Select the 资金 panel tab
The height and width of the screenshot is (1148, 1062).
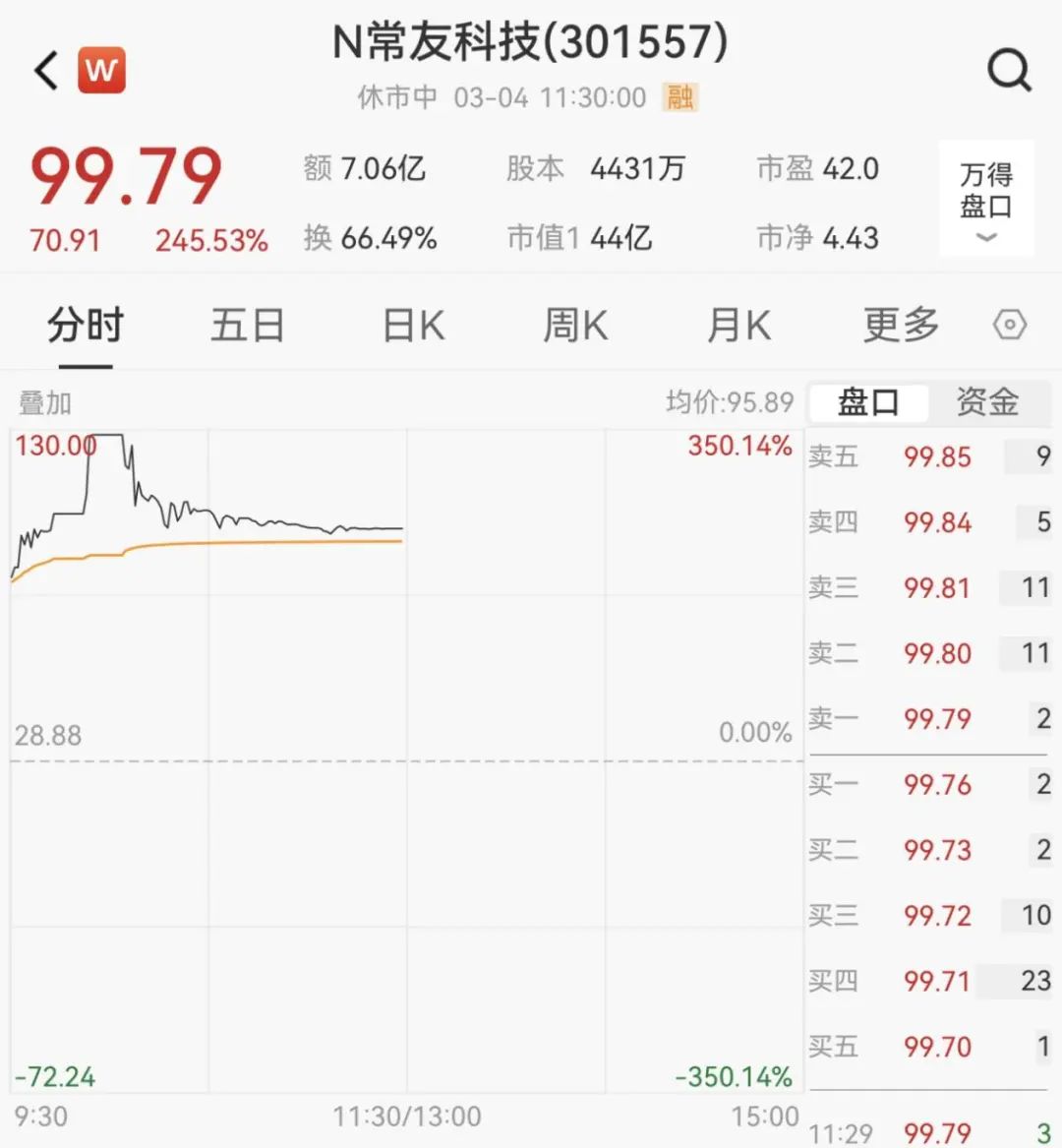(987, 402)
